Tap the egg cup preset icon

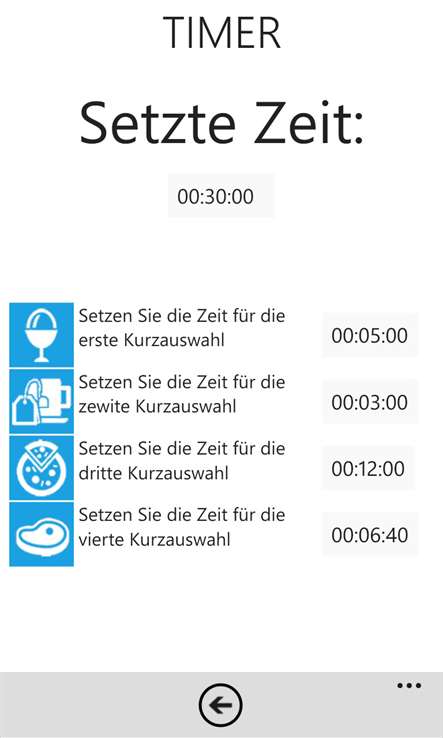coord(41,335)
